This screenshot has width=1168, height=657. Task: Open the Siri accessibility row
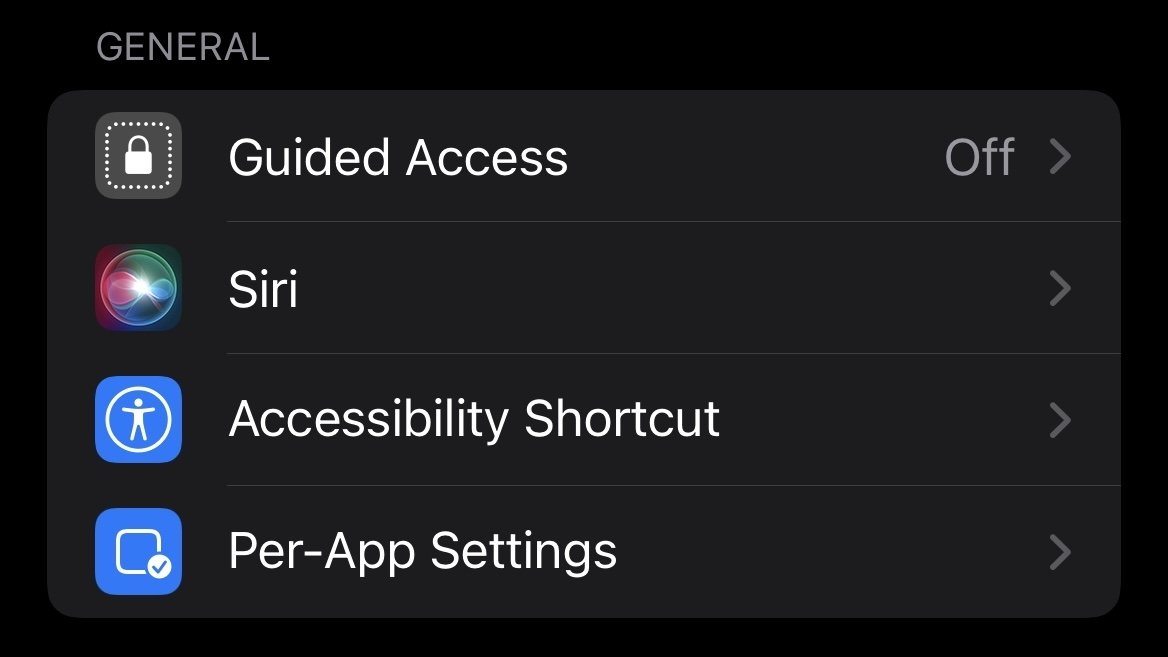[x=583, y=289]
